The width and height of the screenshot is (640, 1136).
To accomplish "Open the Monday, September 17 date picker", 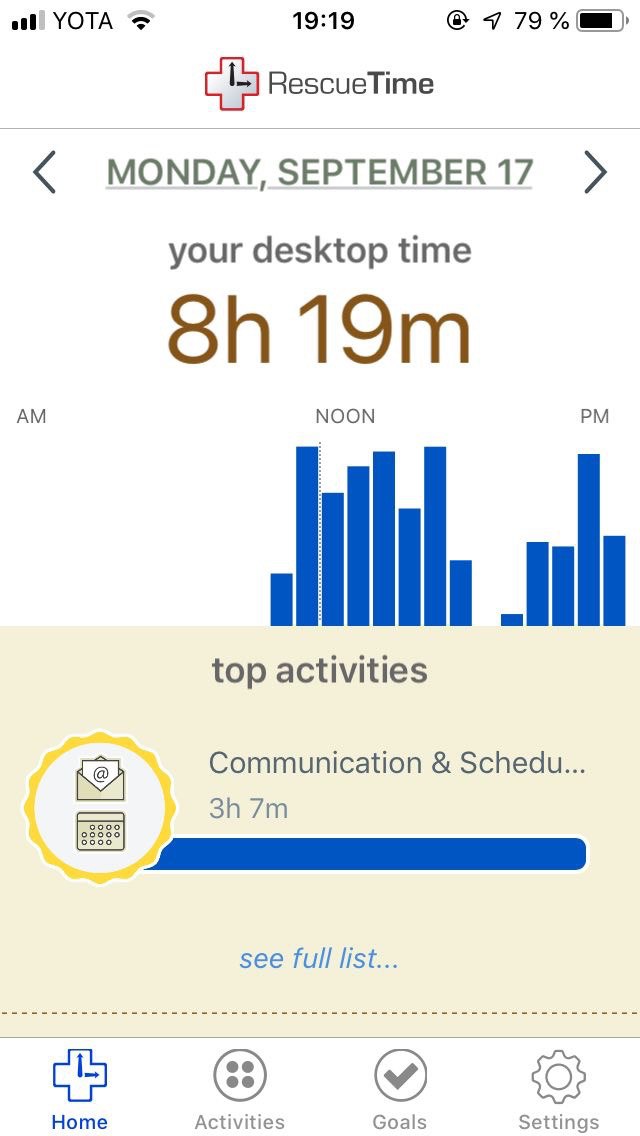I will click(320, 172).
